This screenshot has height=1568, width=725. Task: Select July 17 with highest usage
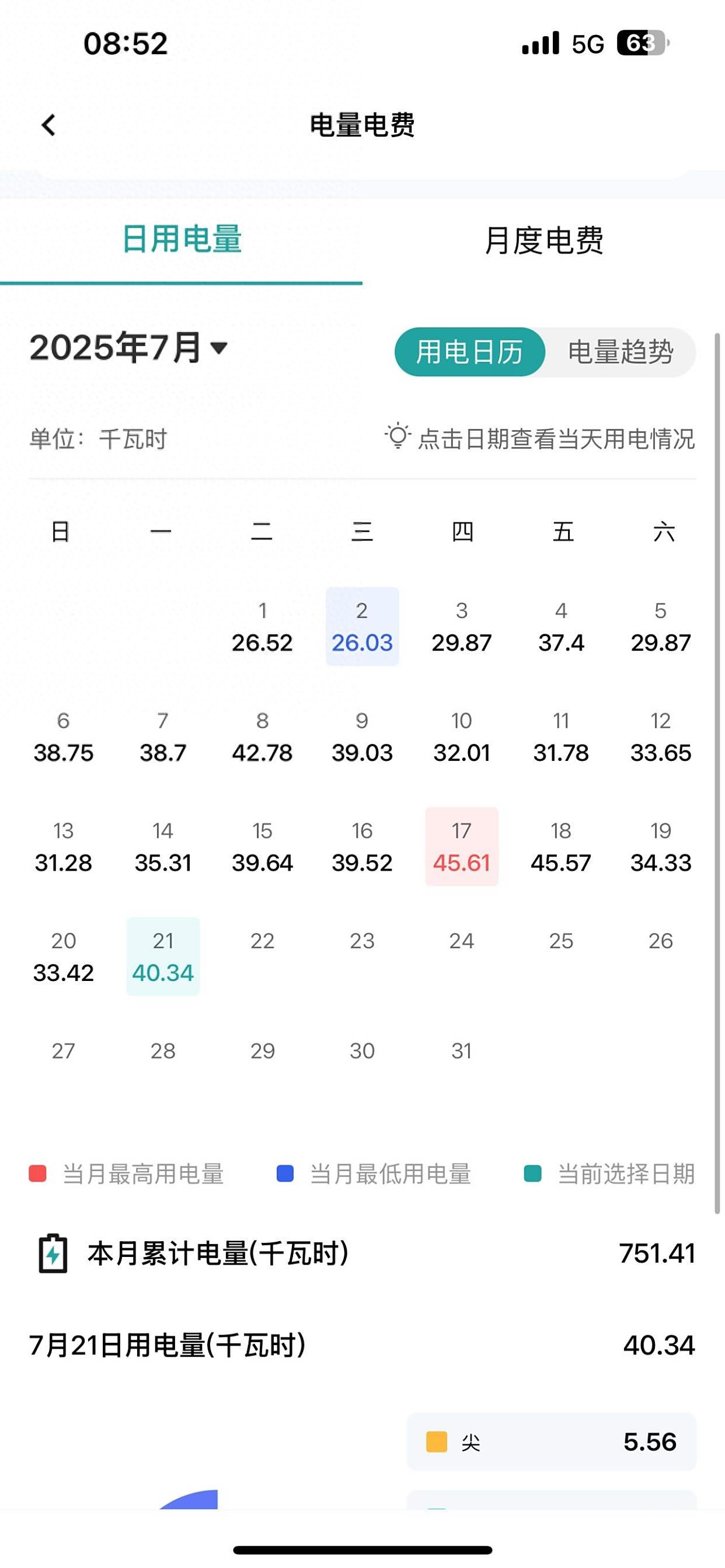click(461, 847)
